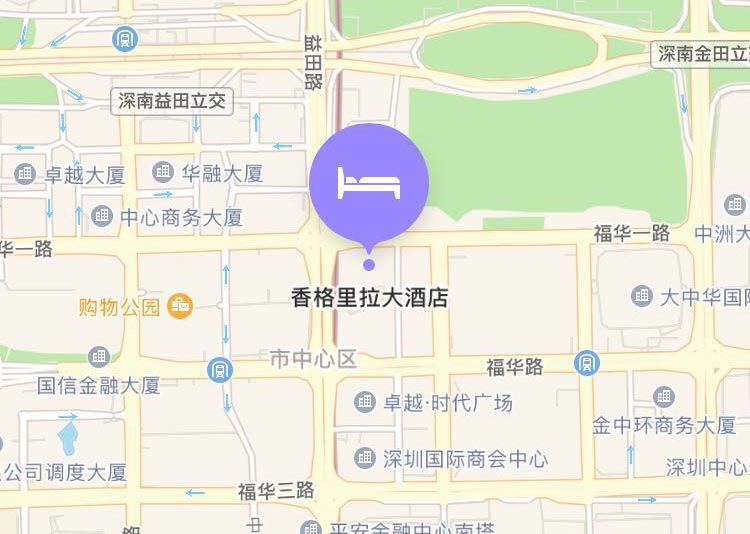Screen dimensions: 750x534
Task: Tap the purple hotel pin for 香格里拉大酒店
Action: pyautogui.click(x=369, y=183)
